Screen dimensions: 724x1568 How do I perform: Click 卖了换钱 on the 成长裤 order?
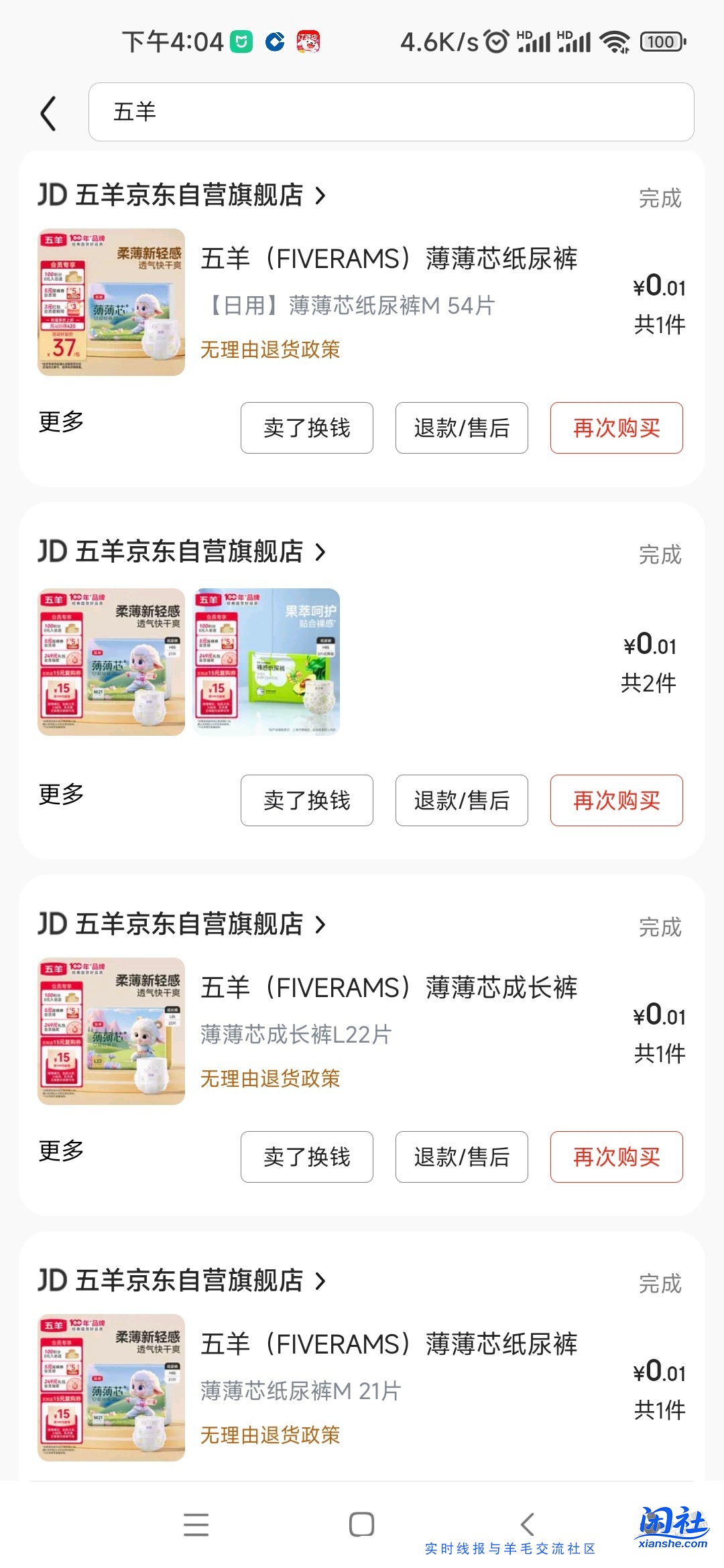(307, 1157)
